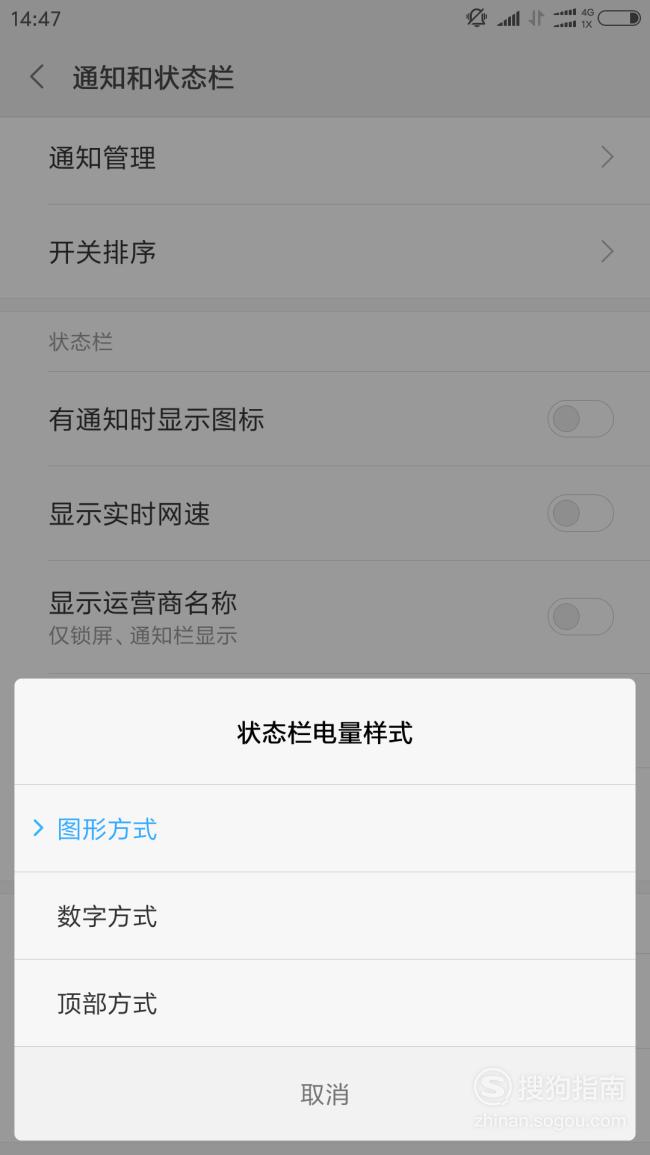The image size is (650, 1155).
Task: Pick the 顶部方式 battery style
Action: pos(324,1003)
